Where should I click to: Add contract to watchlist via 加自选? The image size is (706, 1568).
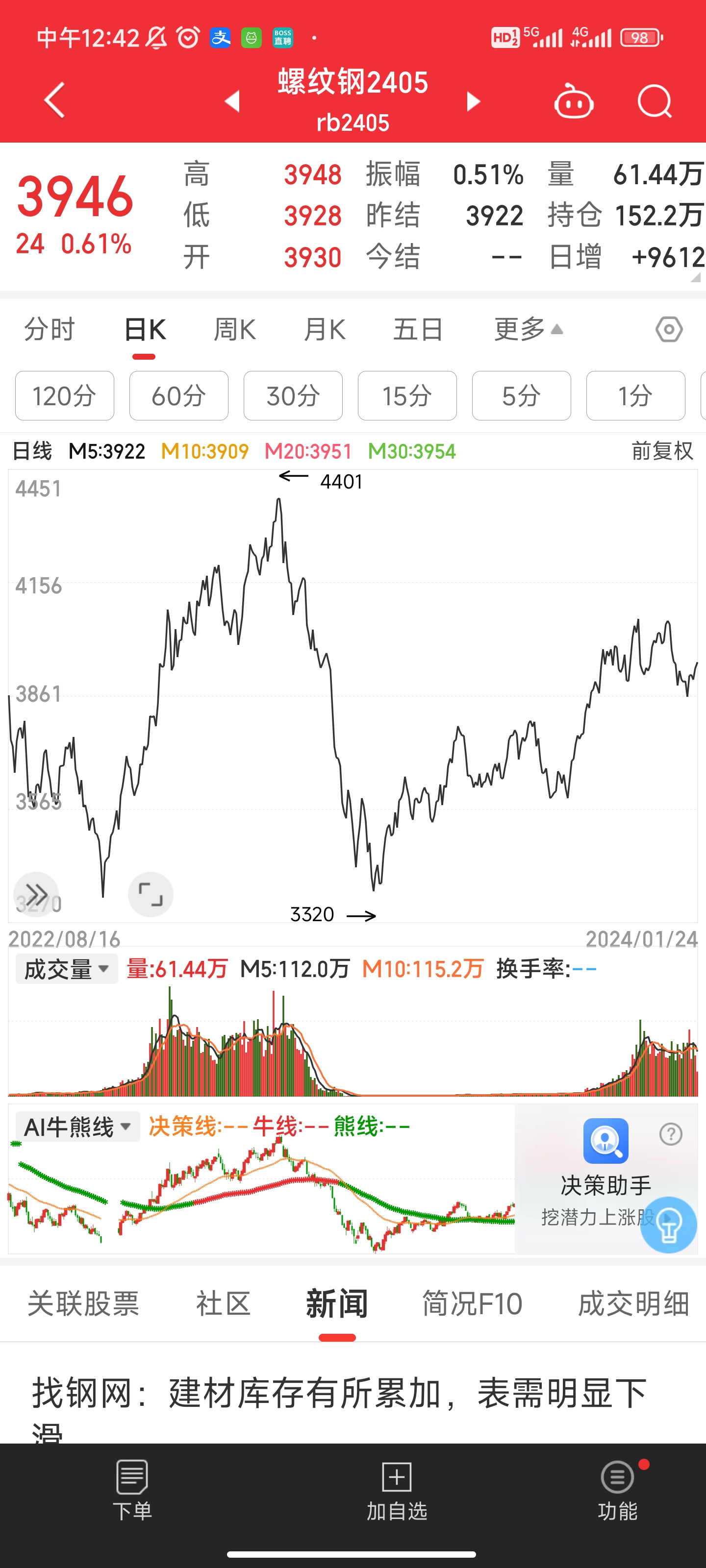click(397, 1490)
